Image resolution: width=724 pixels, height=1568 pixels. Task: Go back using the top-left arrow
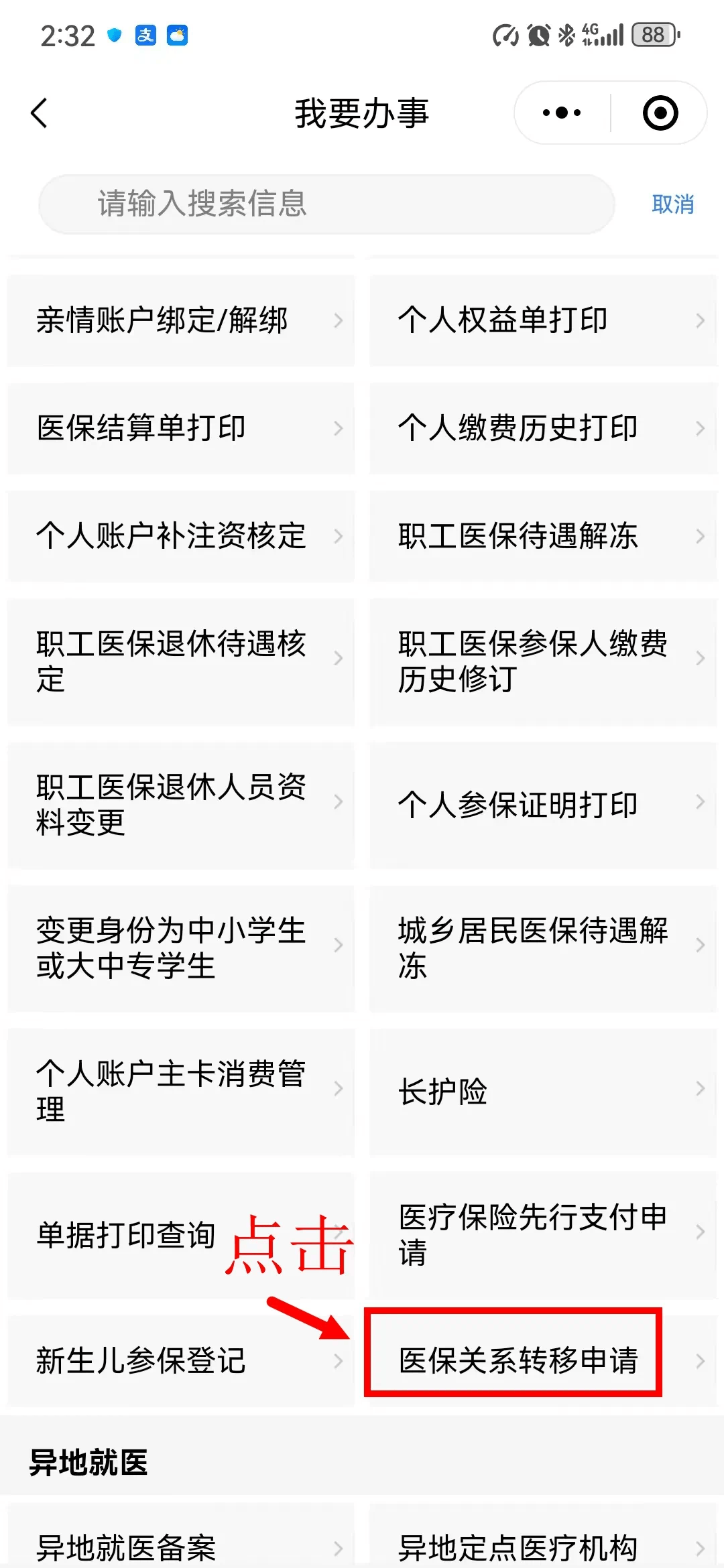[x=40, y=113]
